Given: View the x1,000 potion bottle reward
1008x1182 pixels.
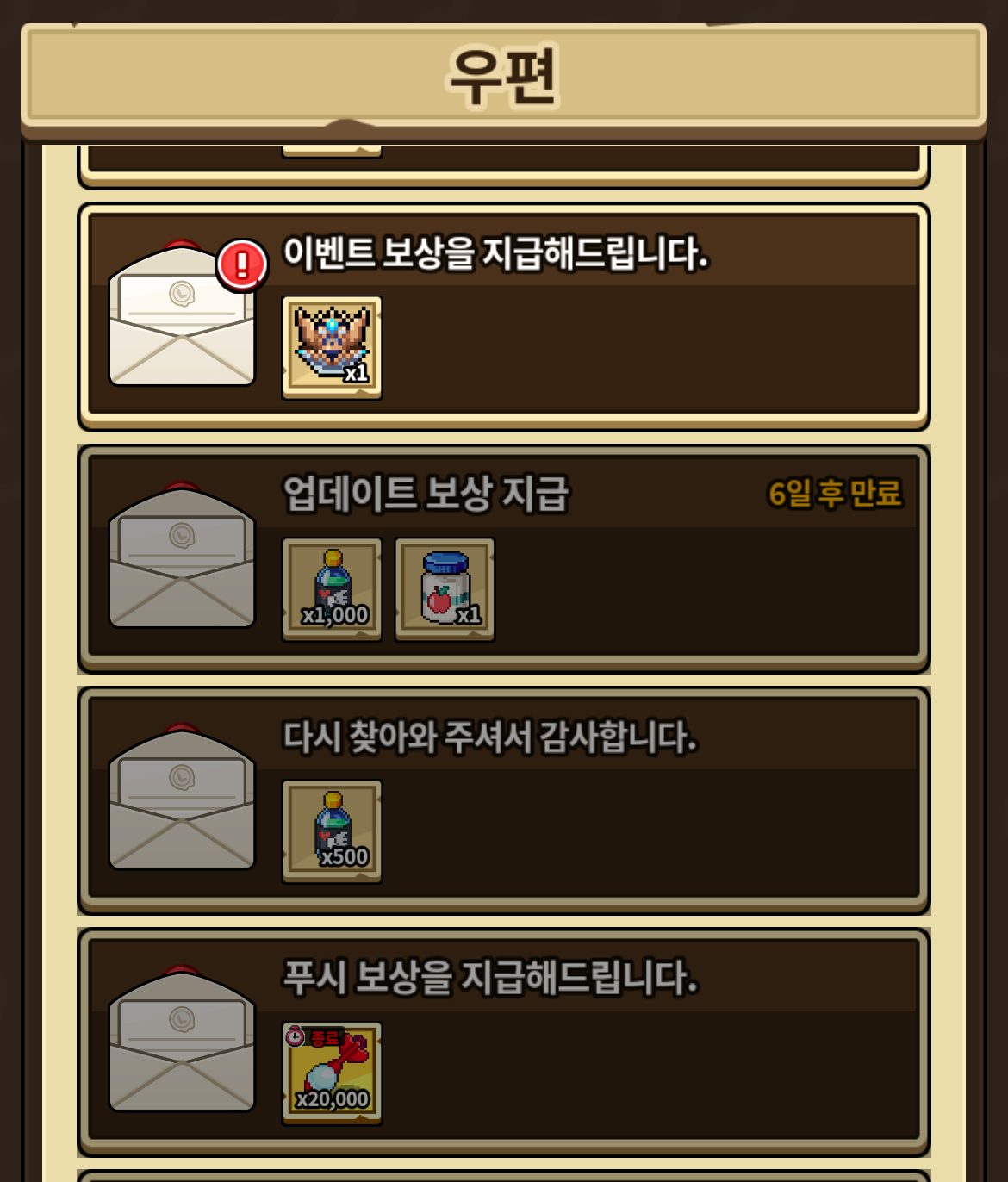Looking at the screenshot, I should click(333, 590).
